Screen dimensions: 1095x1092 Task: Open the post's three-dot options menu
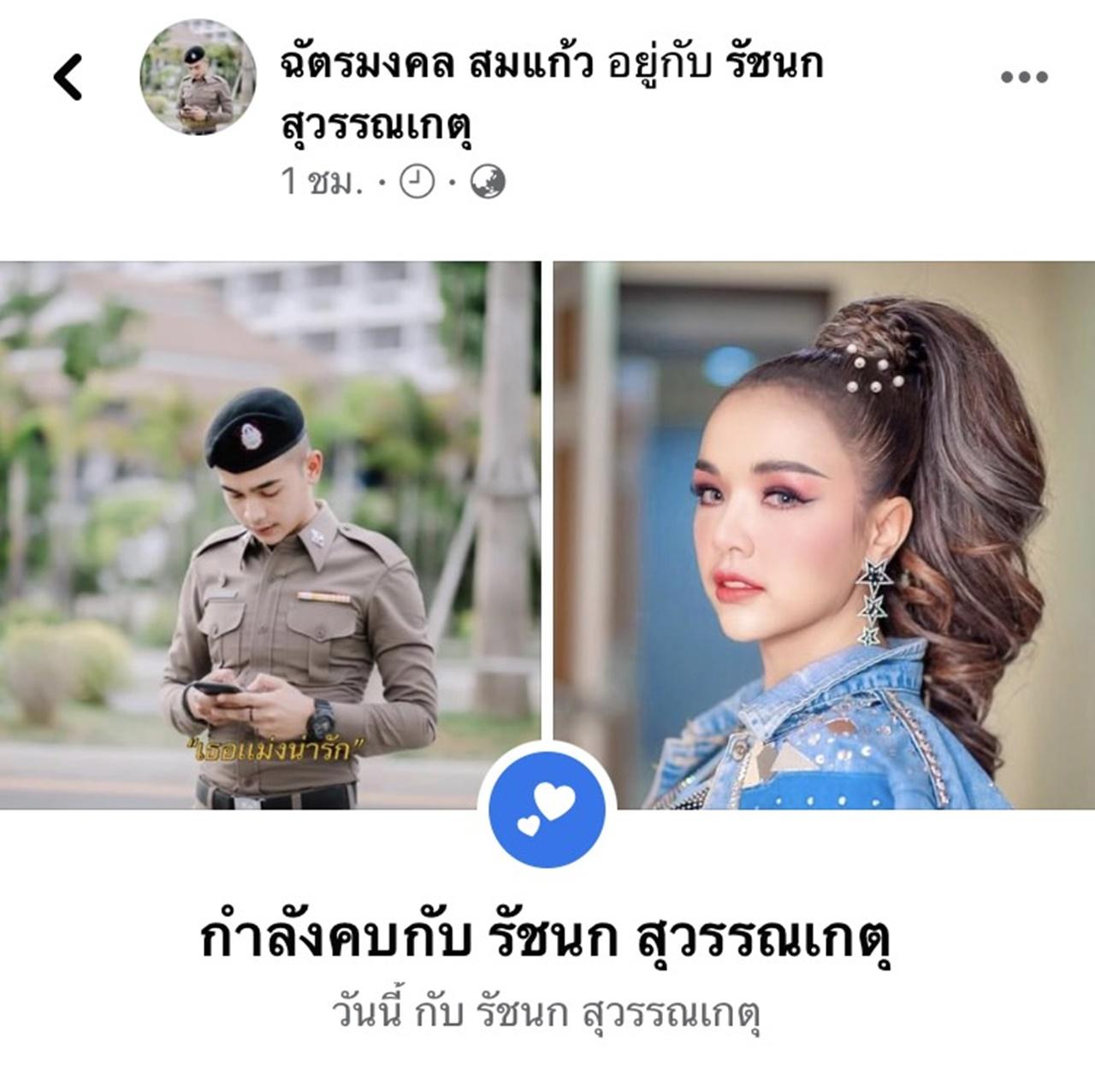pyautogui.click(x=1023, y=77)
